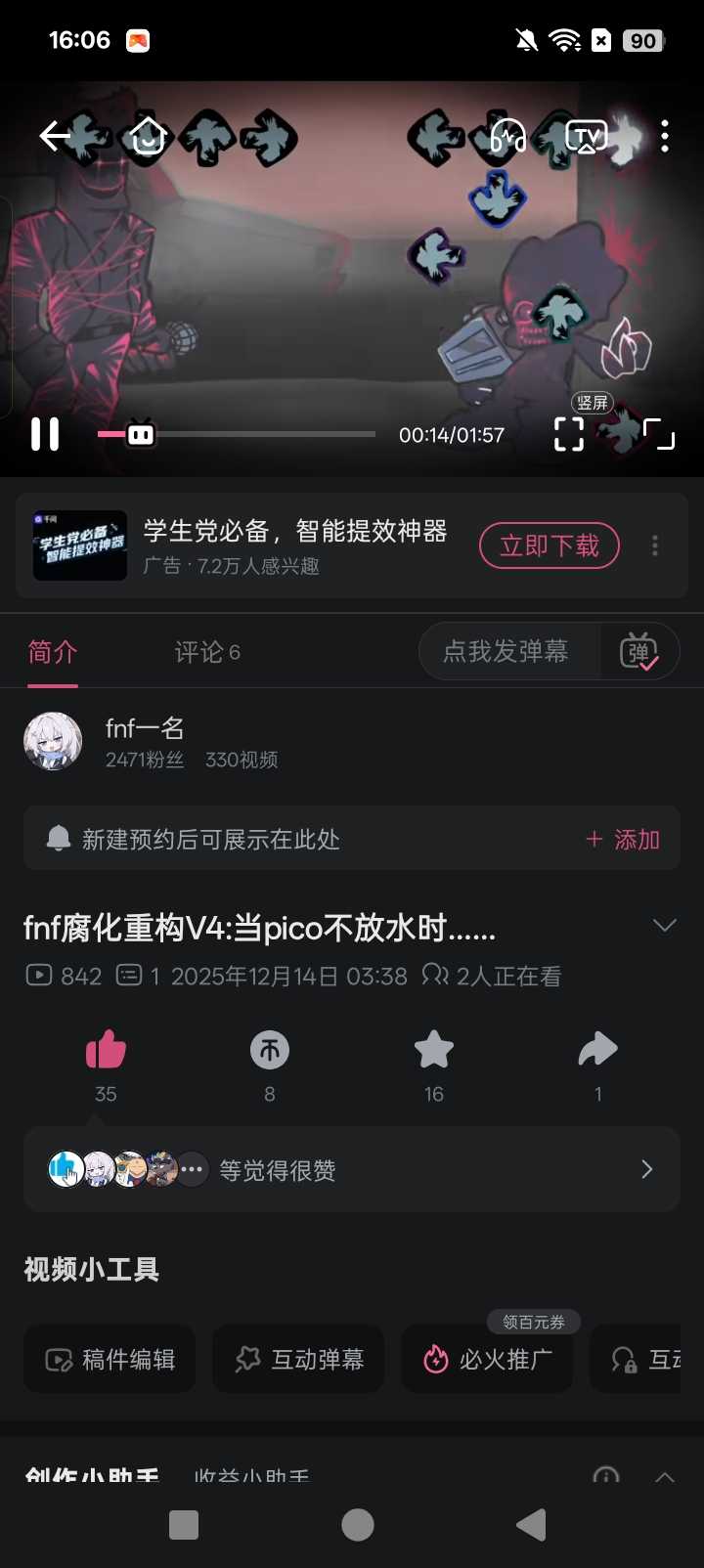Switch to vertical fullscreen (竖屏)
The height and width of the screenshot is (1568, 704).
coord(569,433)
